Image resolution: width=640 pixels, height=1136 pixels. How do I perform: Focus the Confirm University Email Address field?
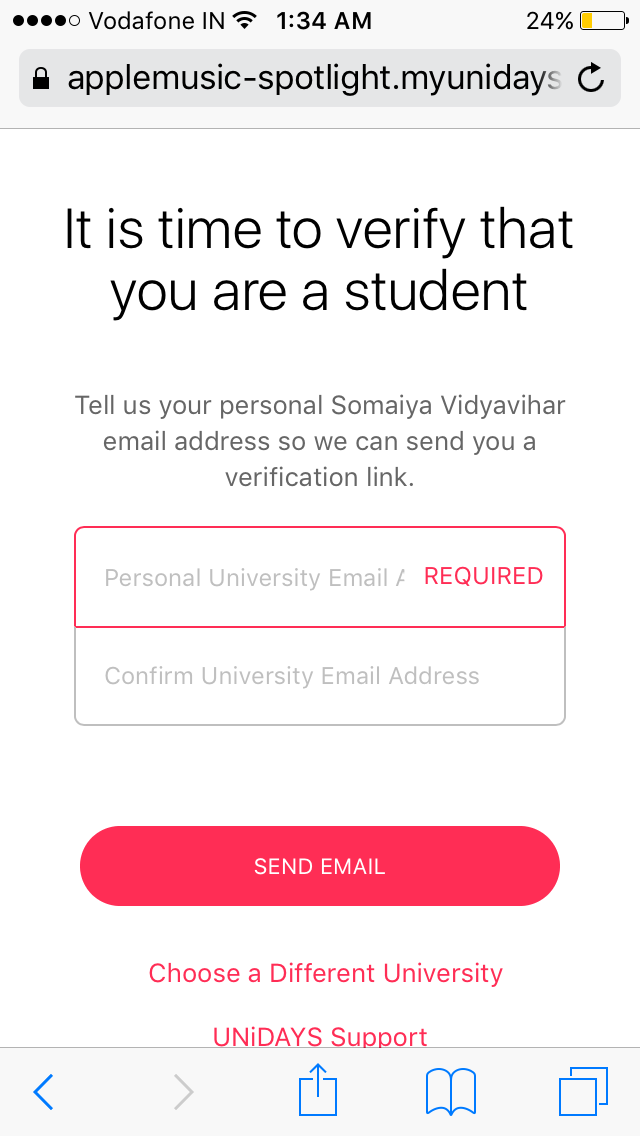(x=320, y=676)
